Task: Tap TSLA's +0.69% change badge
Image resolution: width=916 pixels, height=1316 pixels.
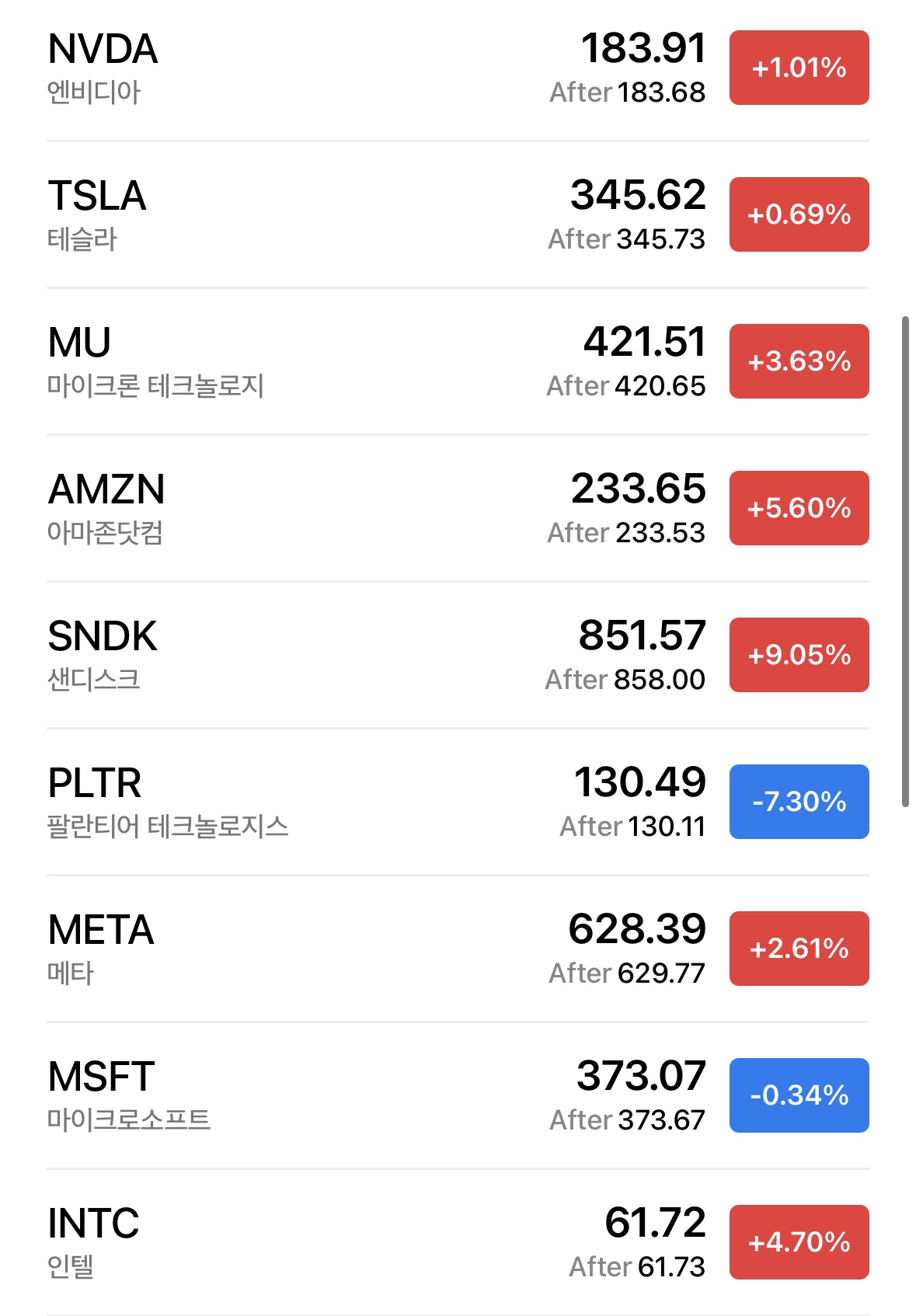Action: (x=799, y=214)
